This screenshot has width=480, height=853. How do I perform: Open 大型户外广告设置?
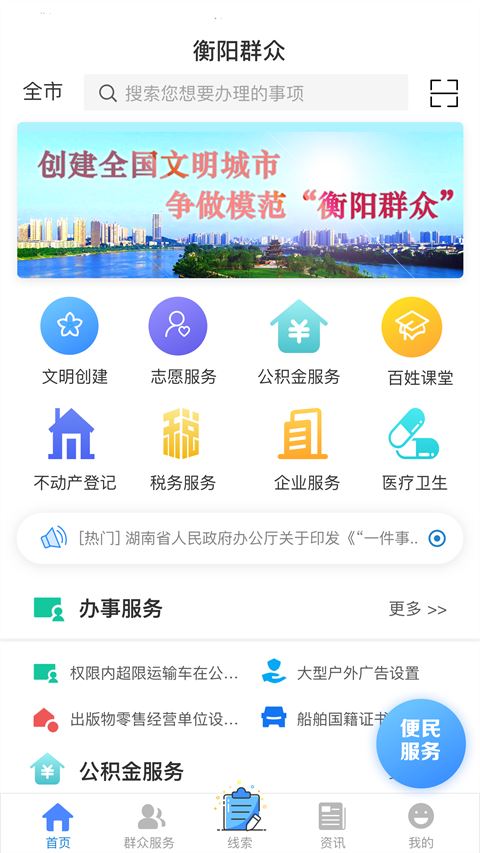(341, 672)
